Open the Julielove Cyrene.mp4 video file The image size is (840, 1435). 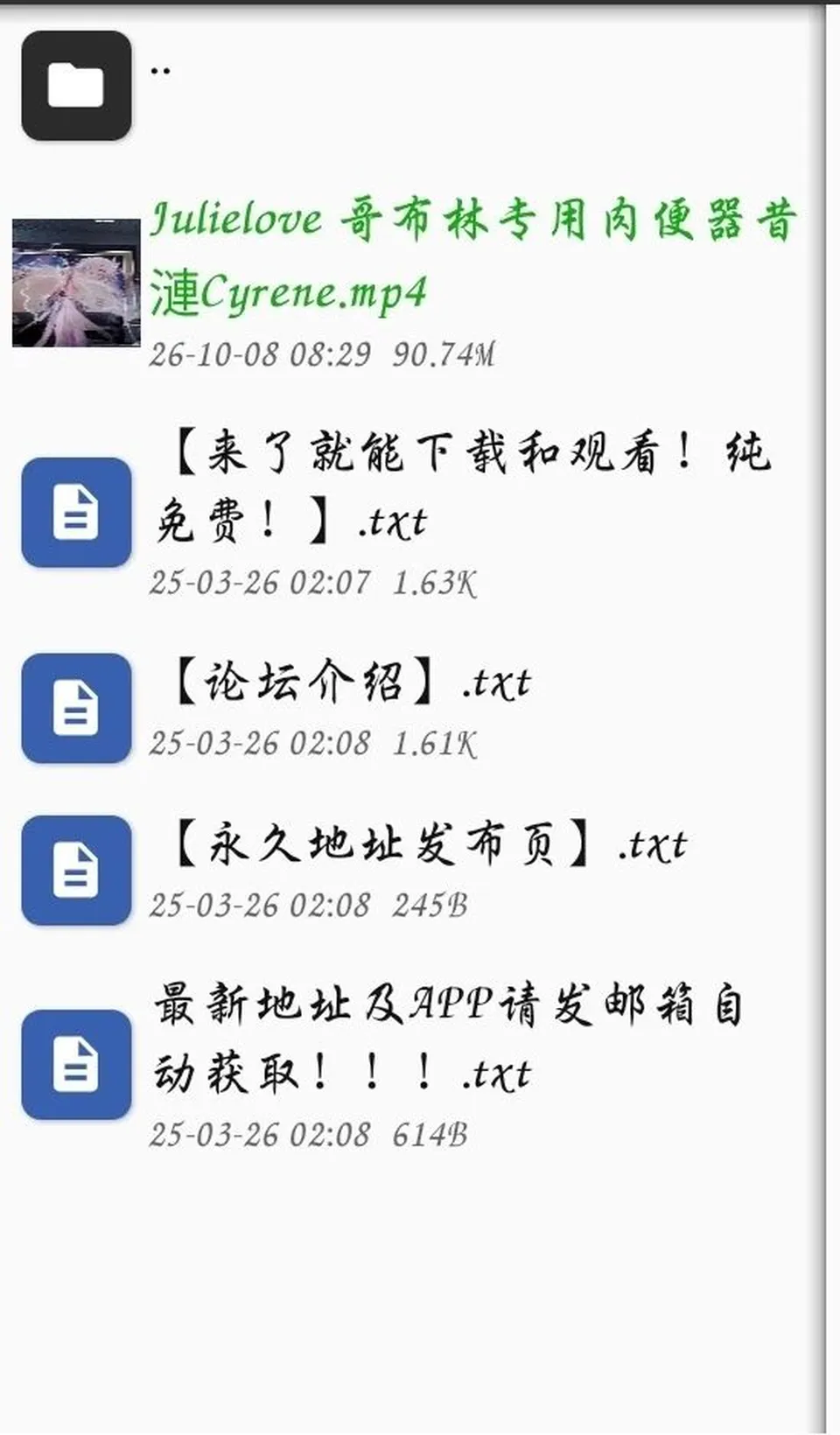pos(411,283)
